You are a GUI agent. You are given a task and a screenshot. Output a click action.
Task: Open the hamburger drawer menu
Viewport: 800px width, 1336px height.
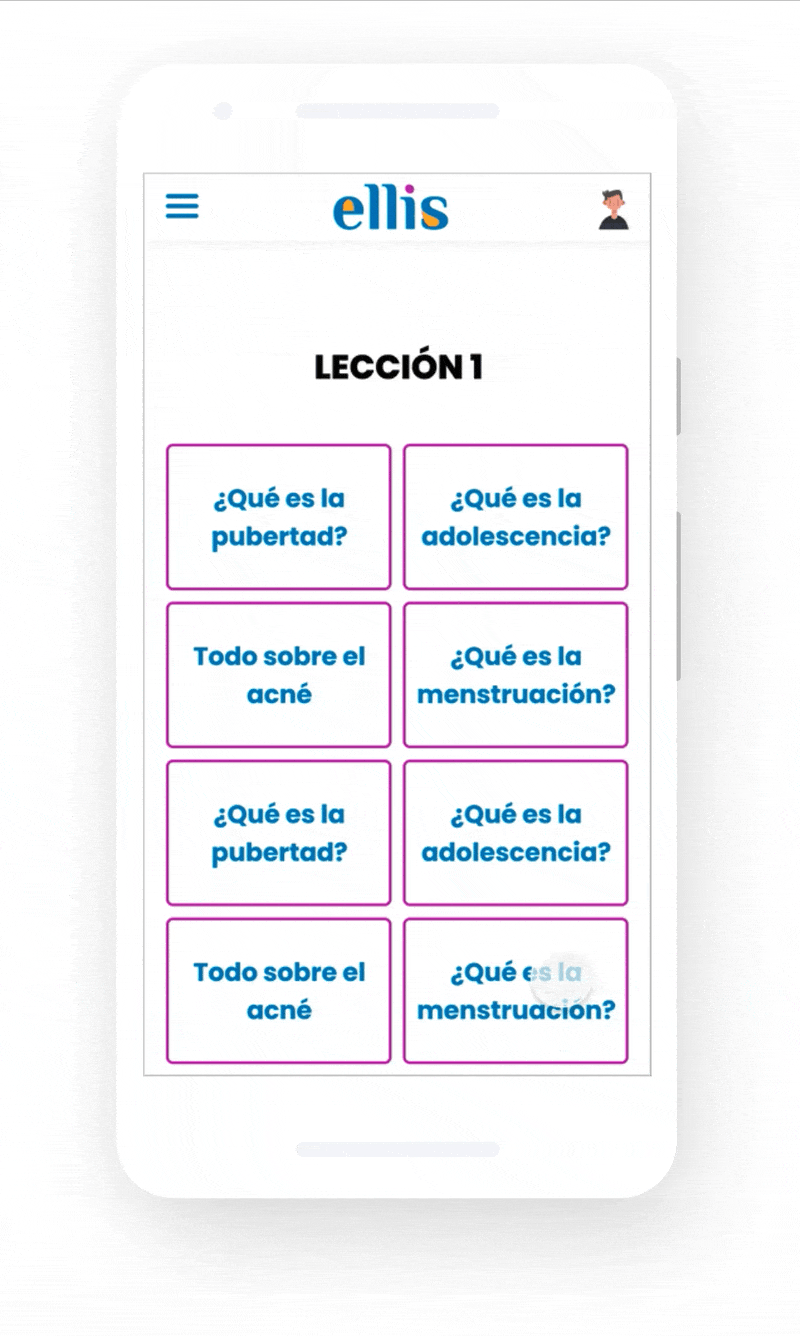182,207
